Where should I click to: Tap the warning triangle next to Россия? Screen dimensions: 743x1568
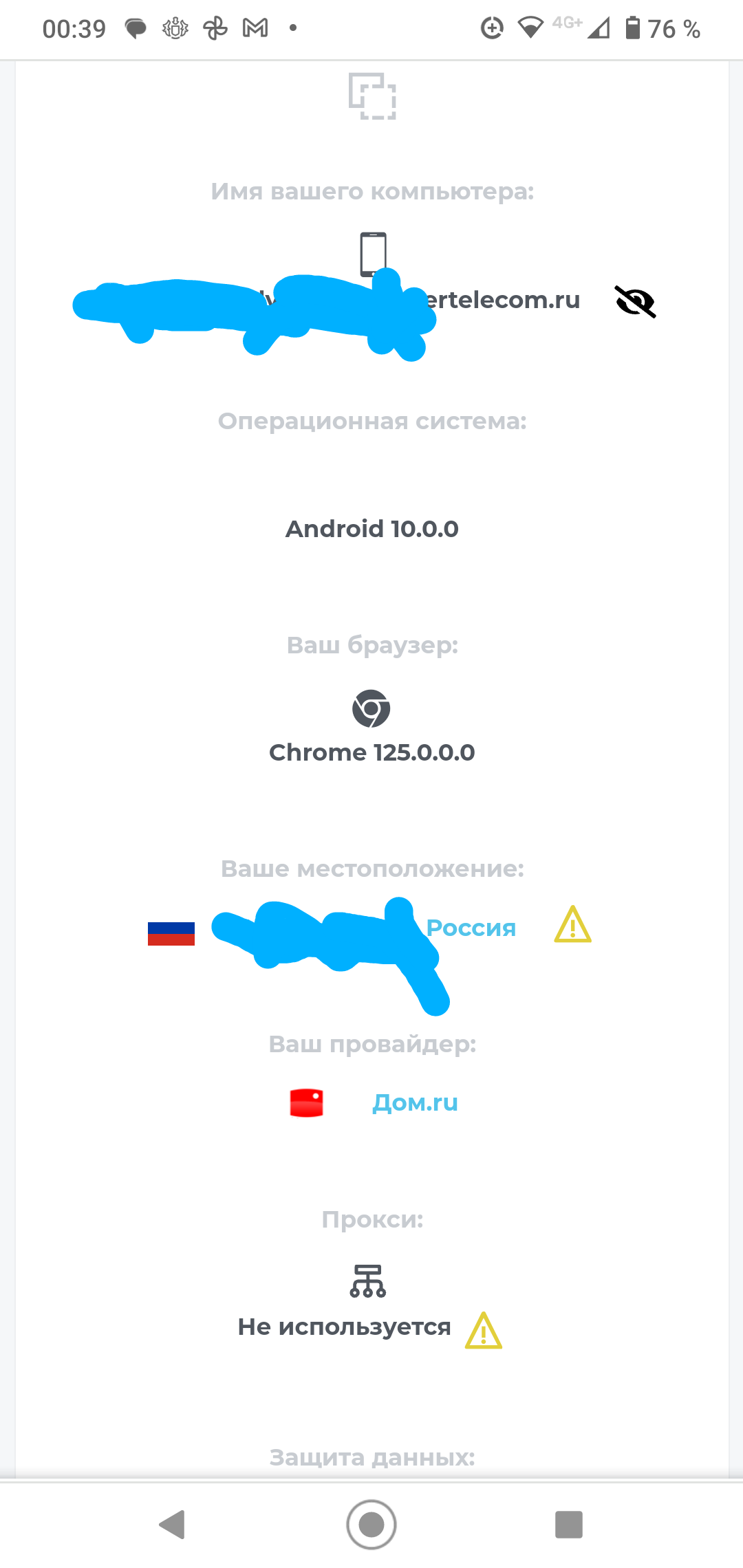point(573,924)
